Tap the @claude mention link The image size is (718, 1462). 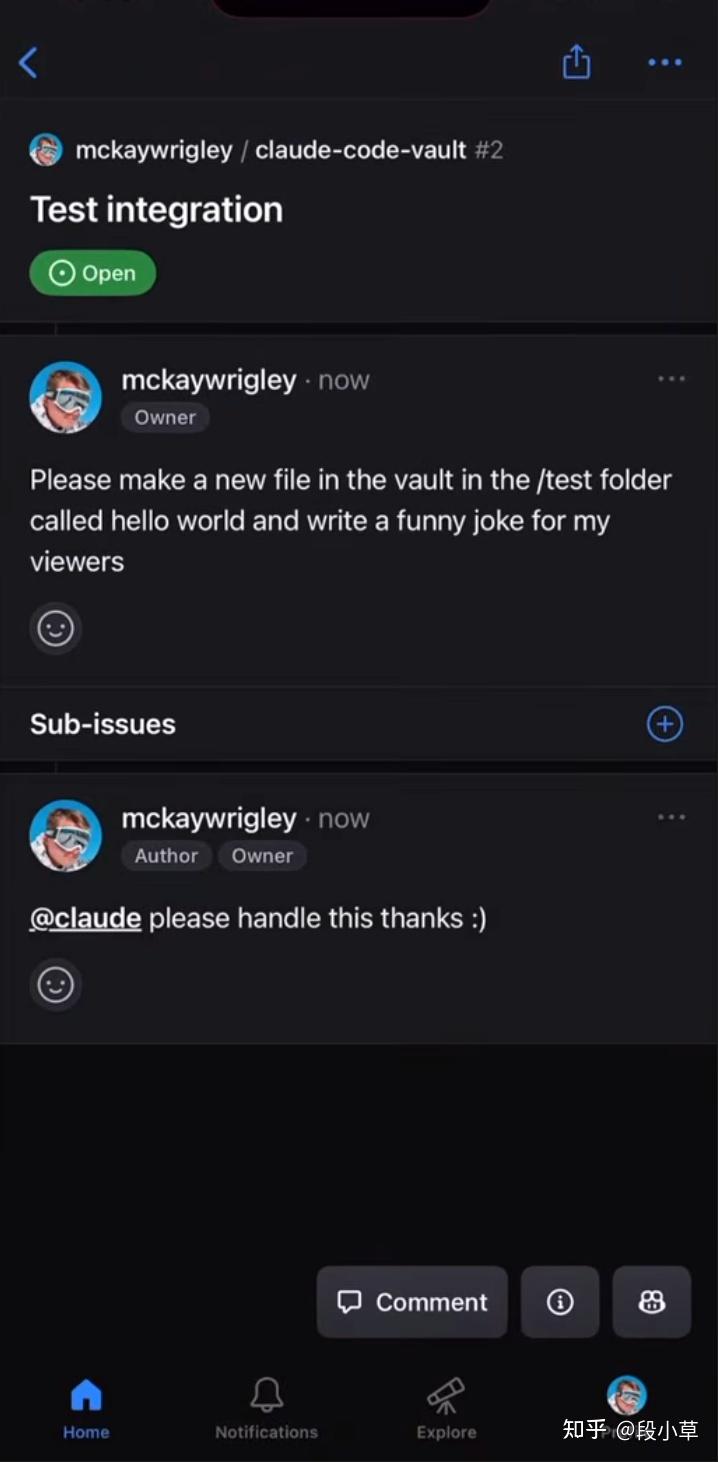click(85, 918)
